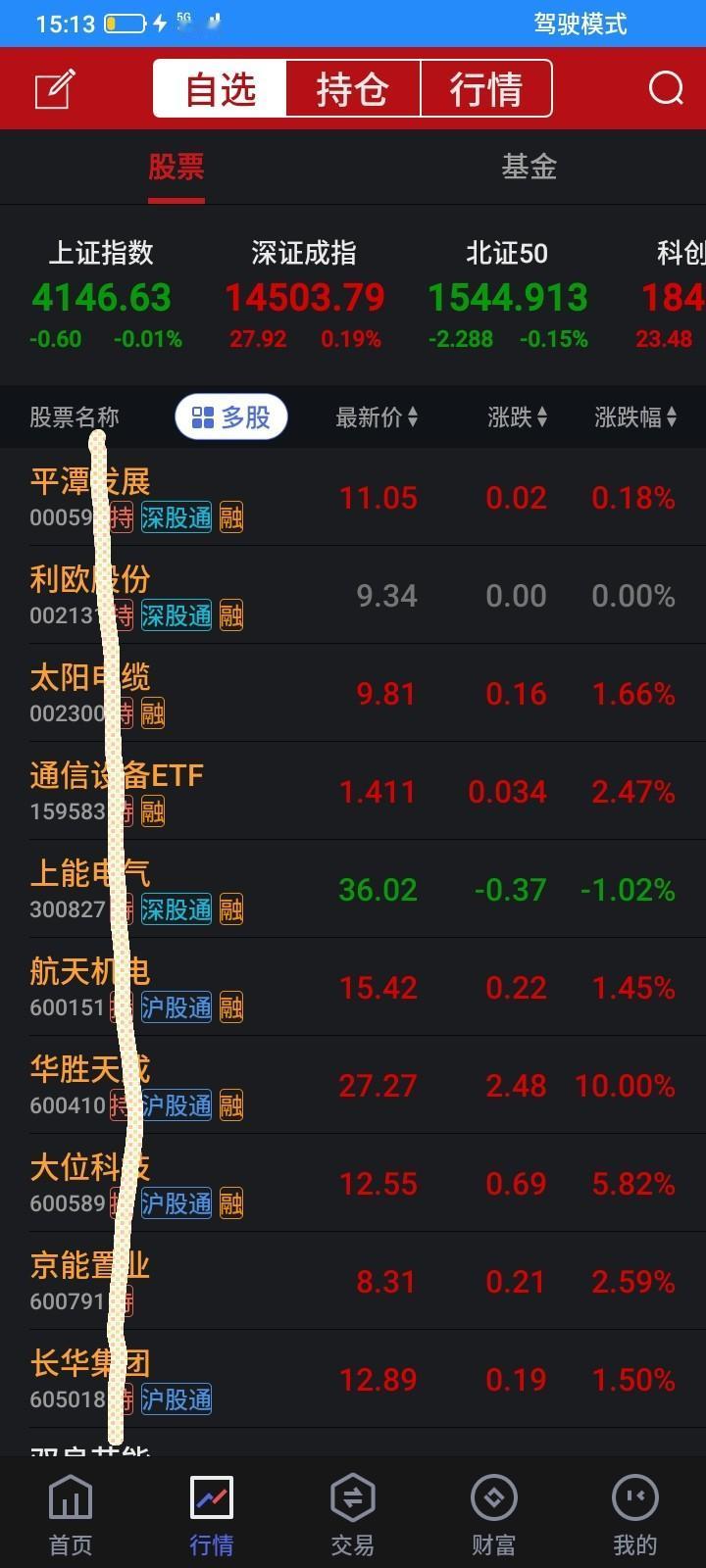Switch to the 持仓 segment
This screenshot has width=706, height=1568.
point(352,89)
